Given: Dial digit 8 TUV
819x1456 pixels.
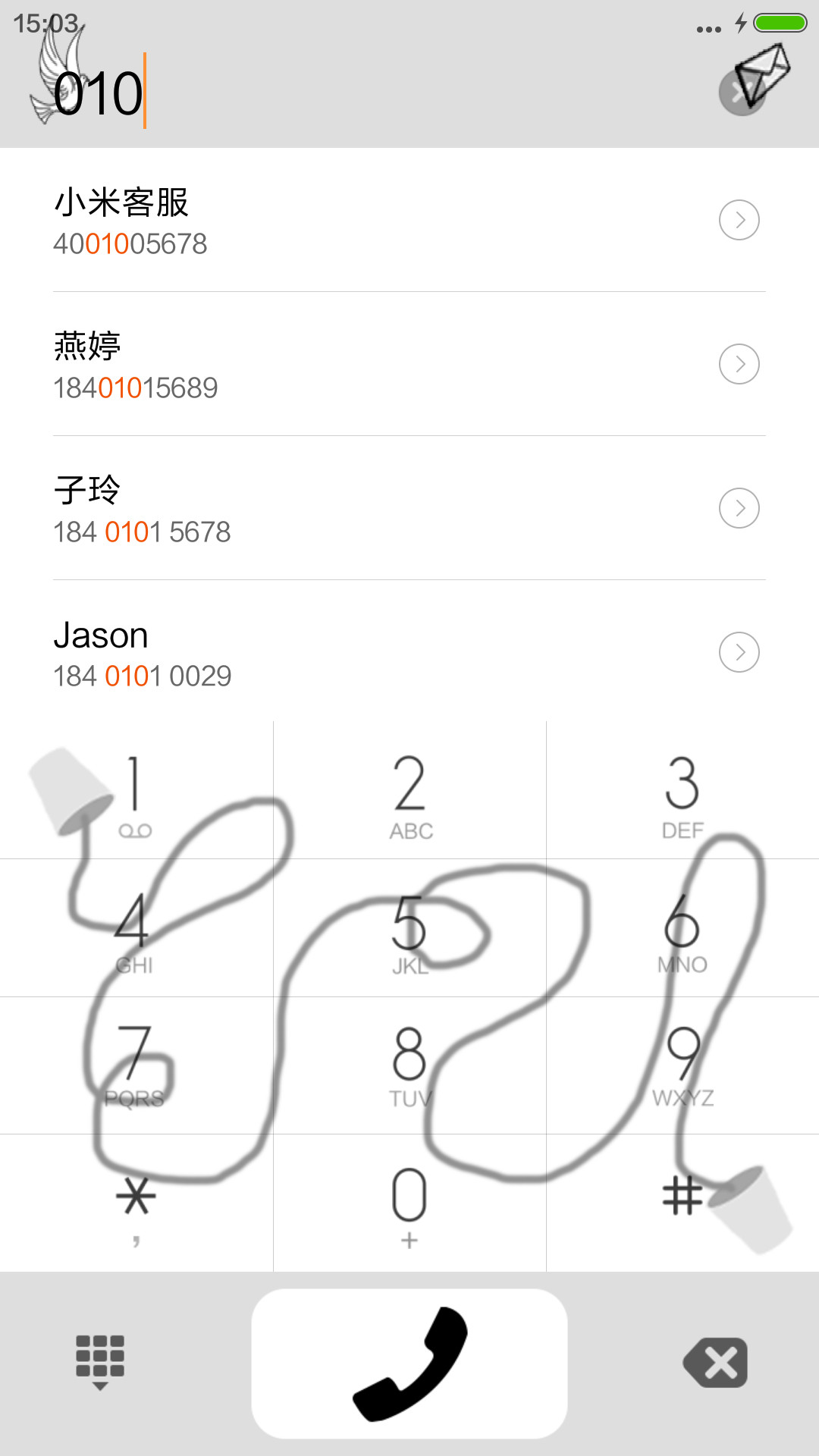Looking at the screenshot, I should 409,1065.
